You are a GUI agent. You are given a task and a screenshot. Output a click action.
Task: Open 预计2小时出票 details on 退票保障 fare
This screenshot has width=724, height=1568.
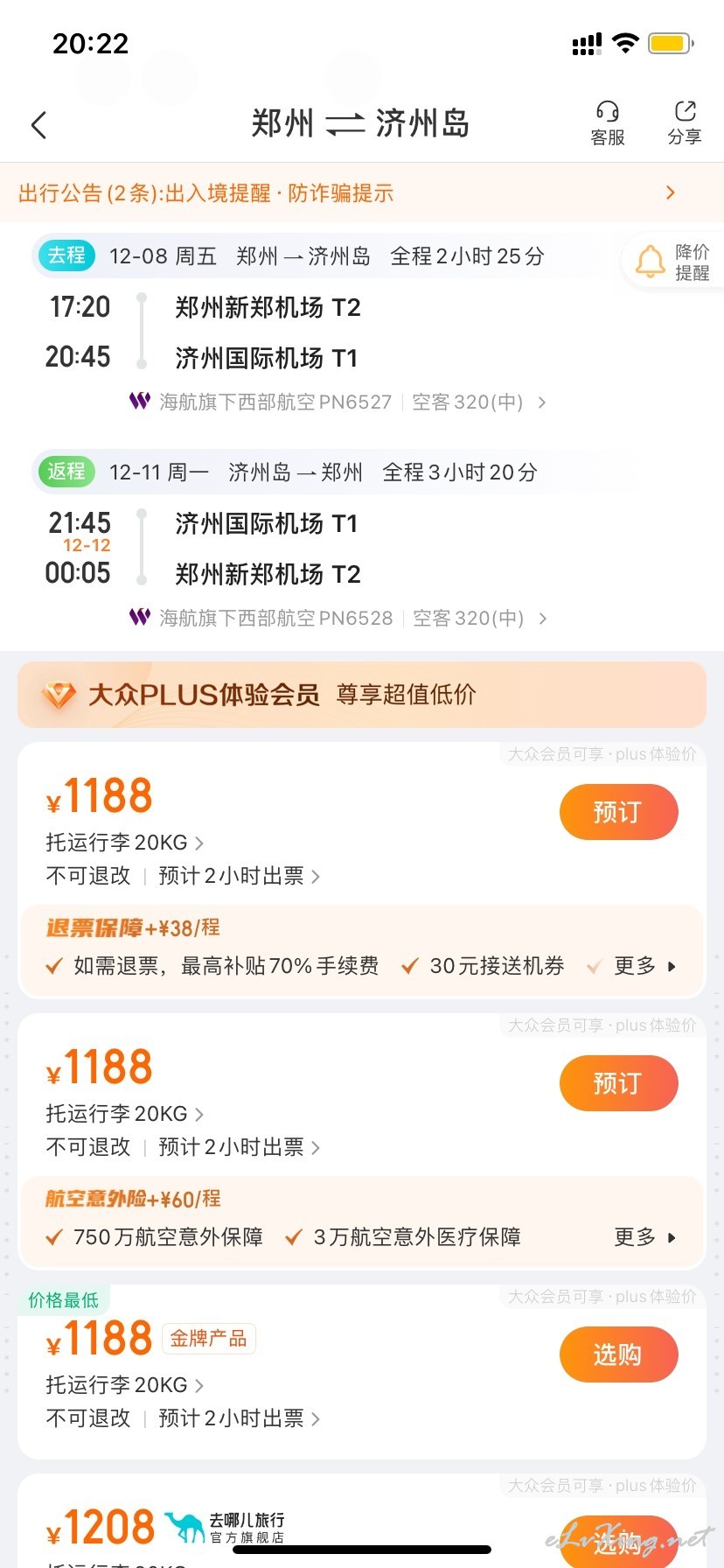tap(240, 876)
